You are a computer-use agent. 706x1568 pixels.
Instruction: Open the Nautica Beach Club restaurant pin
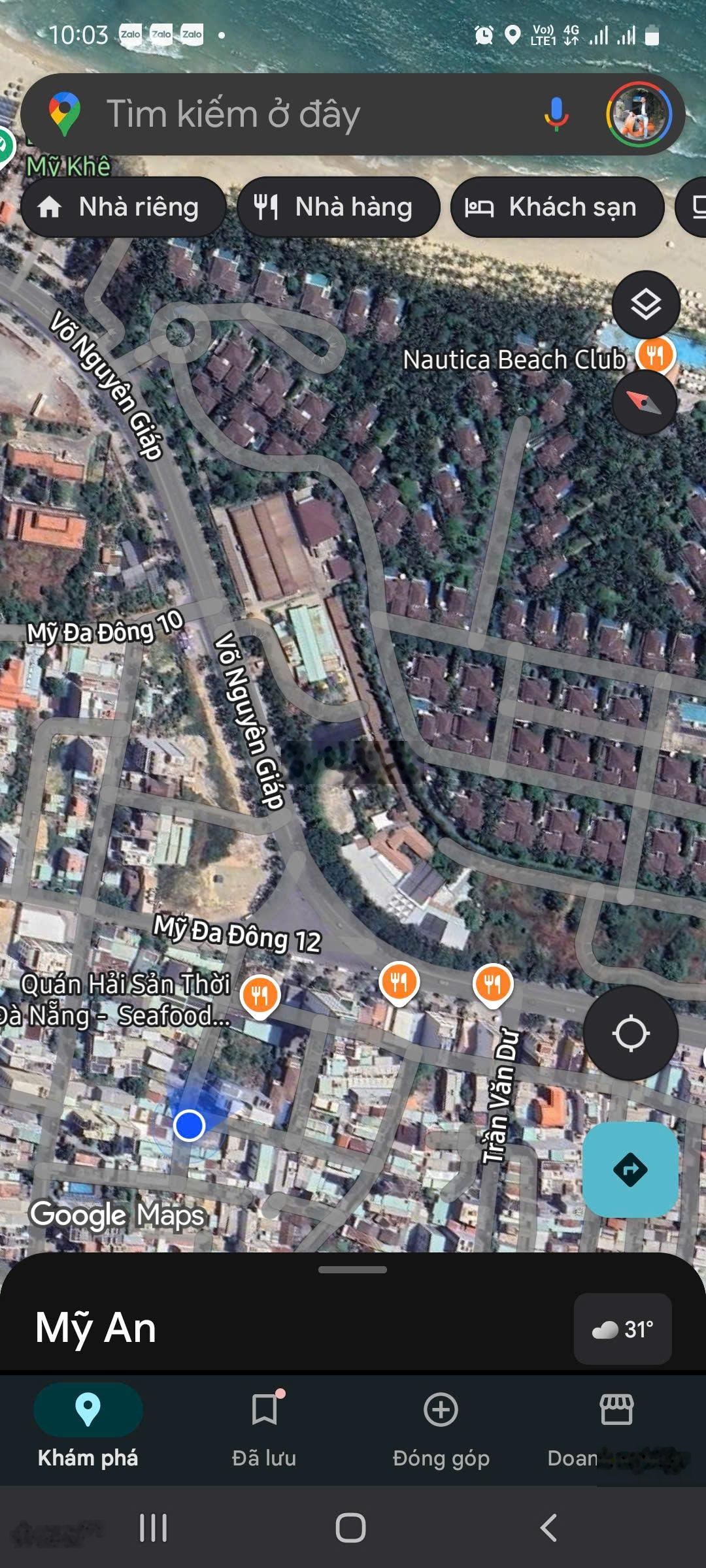tap(656, 356)
